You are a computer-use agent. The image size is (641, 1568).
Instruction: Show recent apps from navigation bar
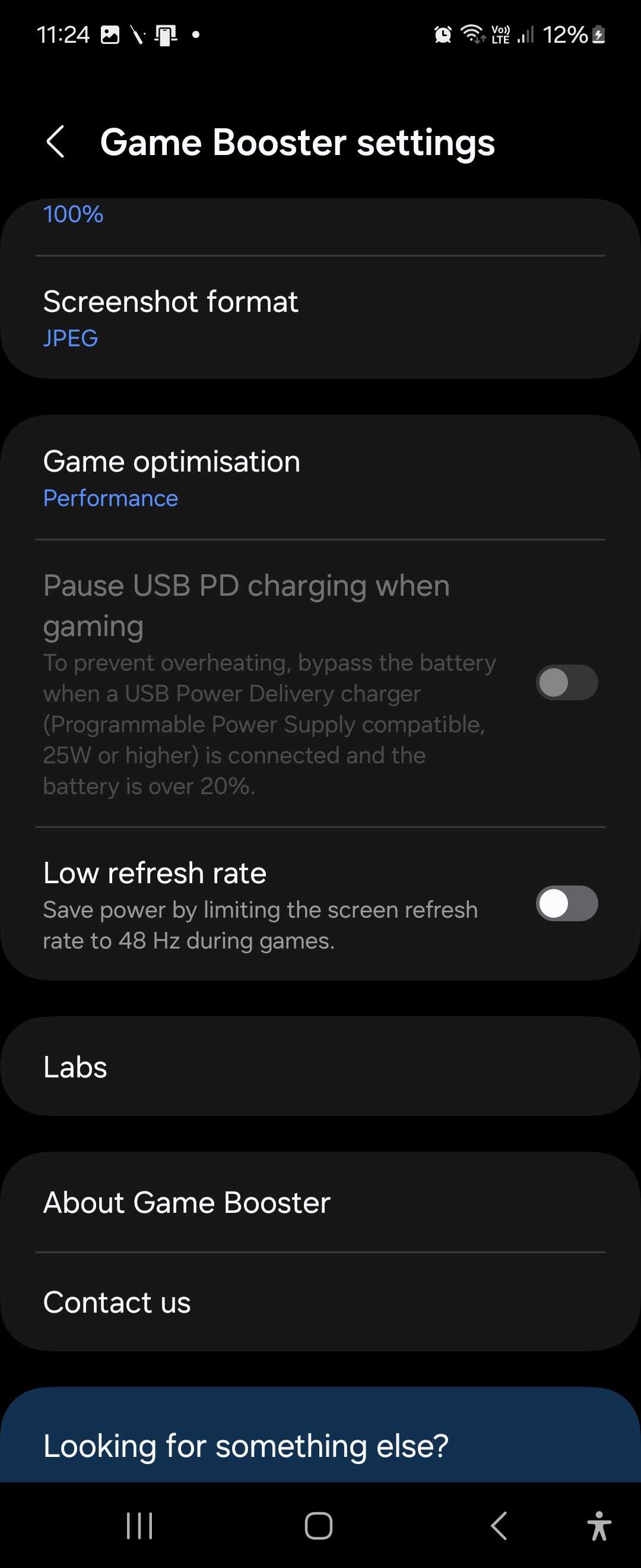tap(139, 1525)
